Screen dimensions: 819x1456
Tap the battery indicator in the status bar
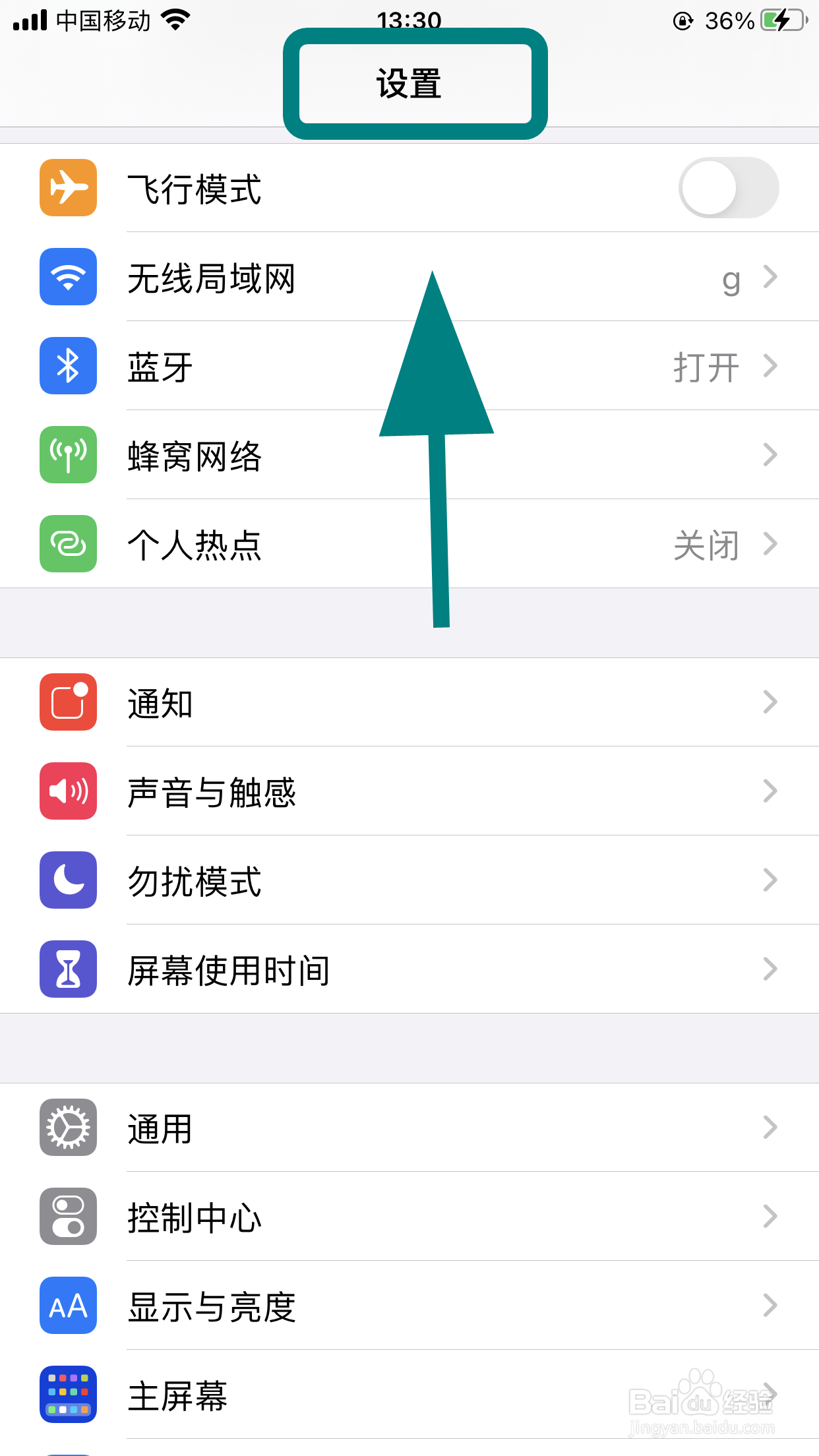click(x=784, y=20)
